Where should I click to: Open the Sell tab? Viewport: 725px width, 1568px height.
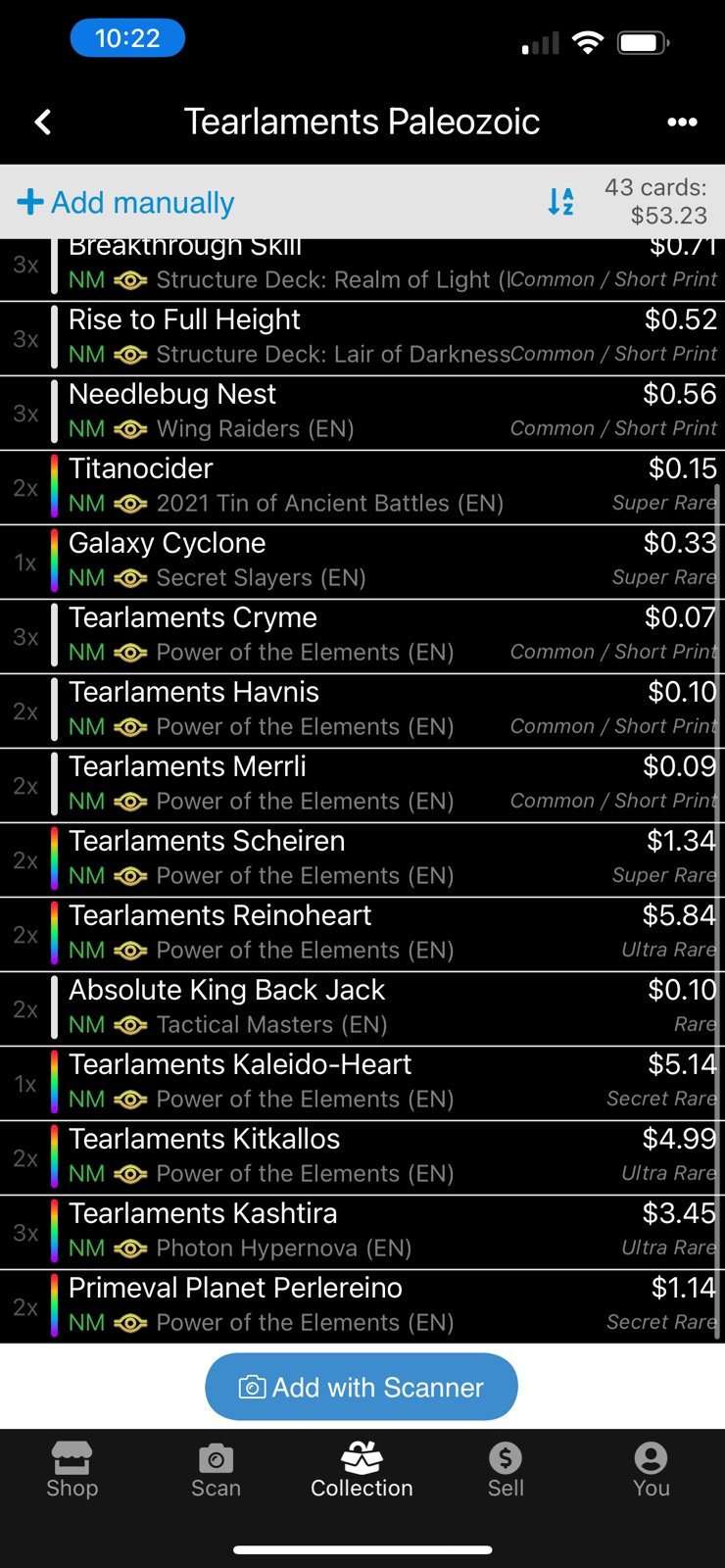click(506, 1470)
